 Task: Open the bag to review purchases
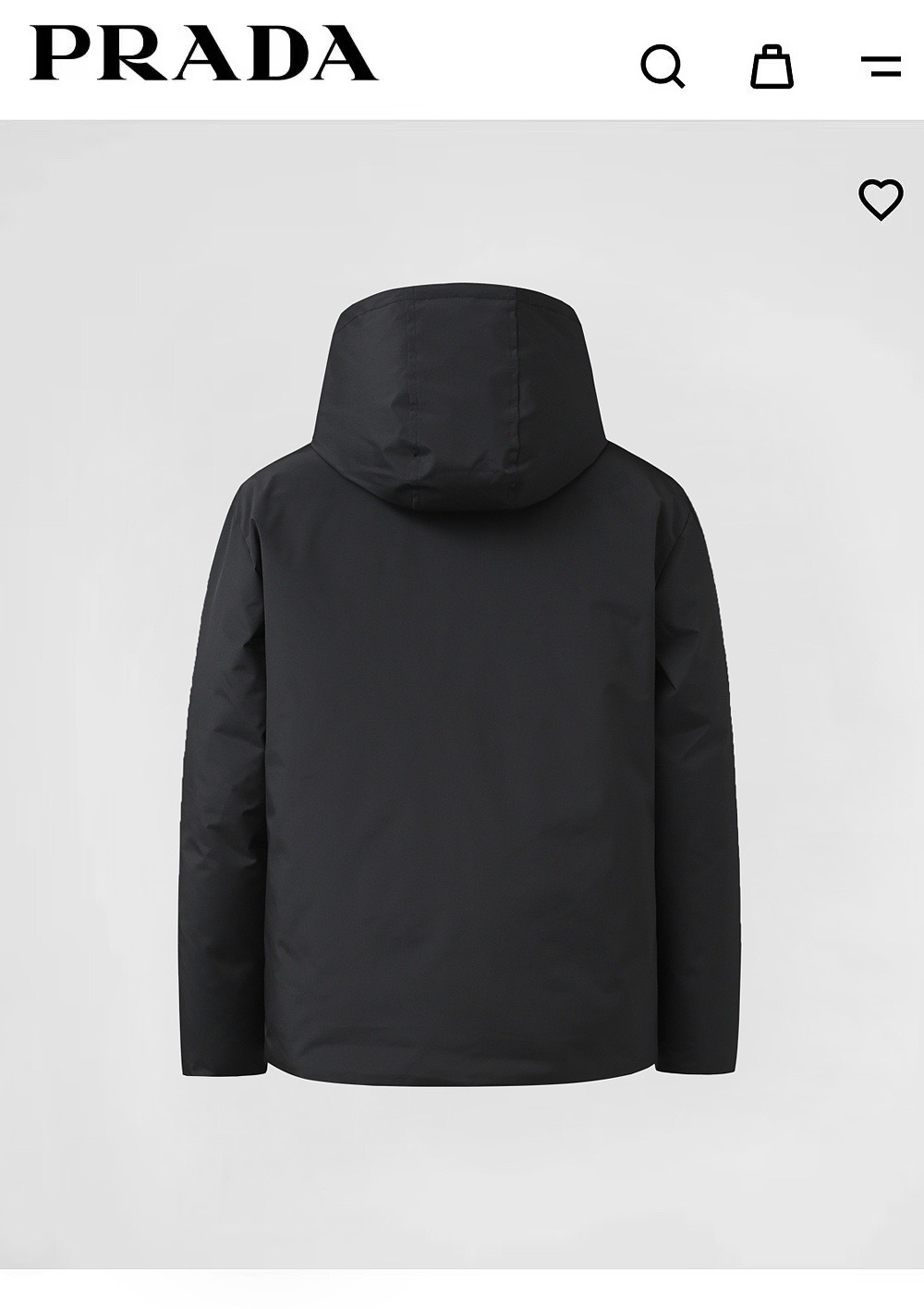774,67
